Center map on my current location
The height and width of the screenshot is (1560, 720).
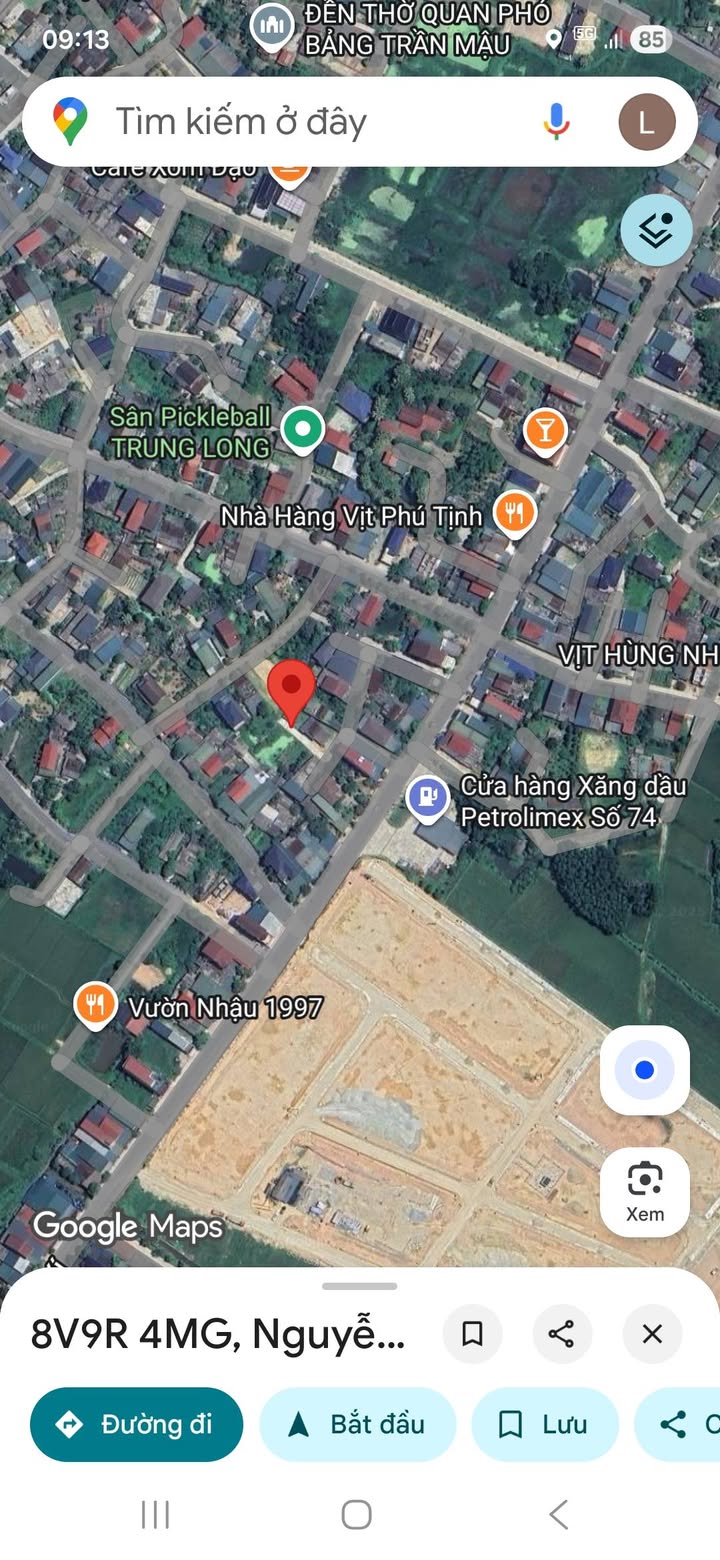[645, 1071]
